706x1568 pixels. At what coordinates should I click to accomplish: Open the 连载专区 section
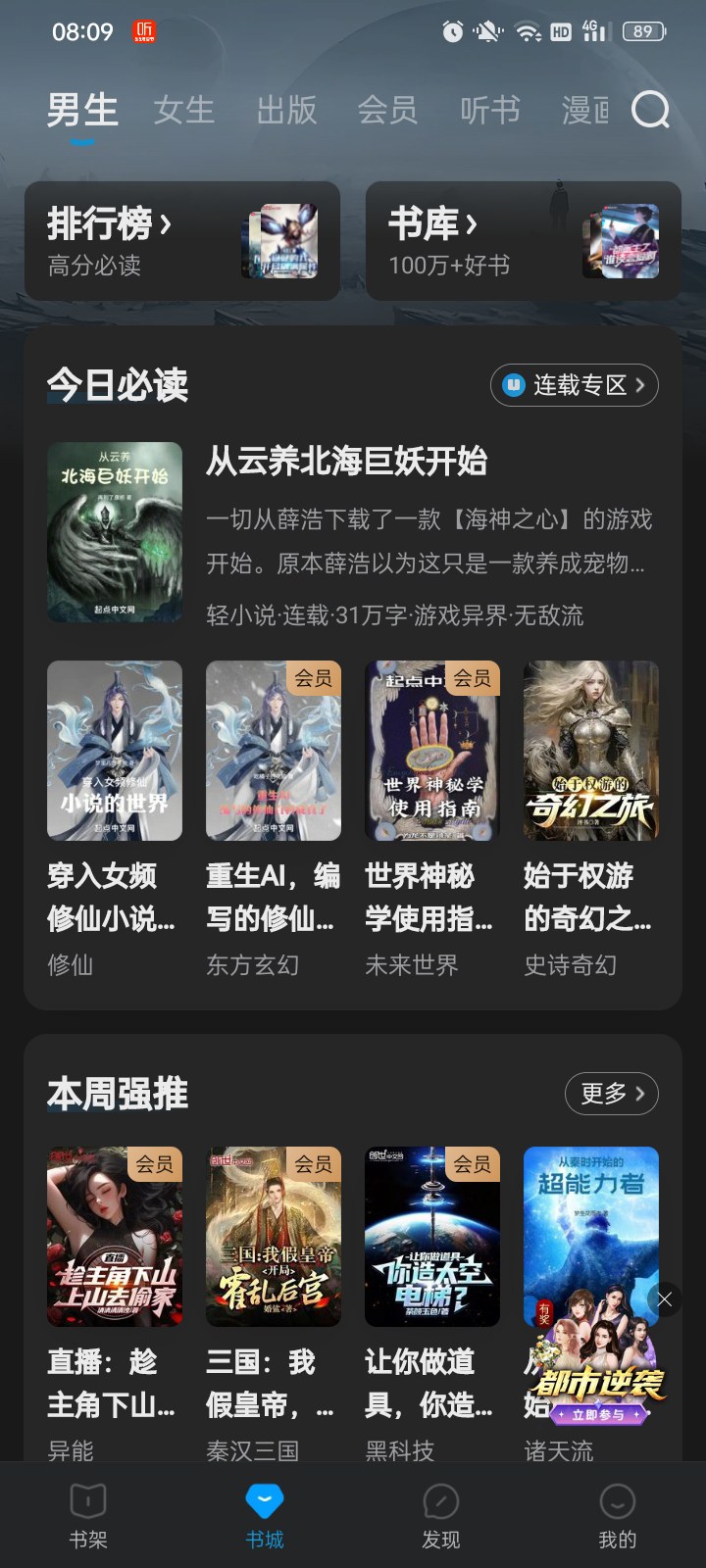(x=575, y=385)
